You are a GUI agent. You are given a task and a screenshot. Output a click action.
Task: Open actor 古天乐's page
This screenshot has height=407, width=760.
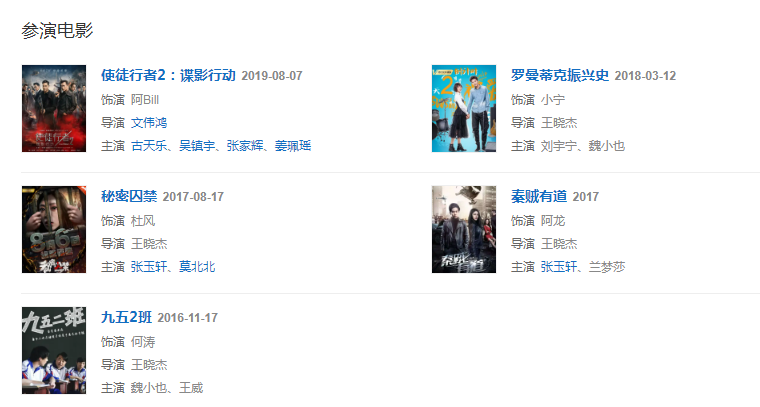[149, 146]
